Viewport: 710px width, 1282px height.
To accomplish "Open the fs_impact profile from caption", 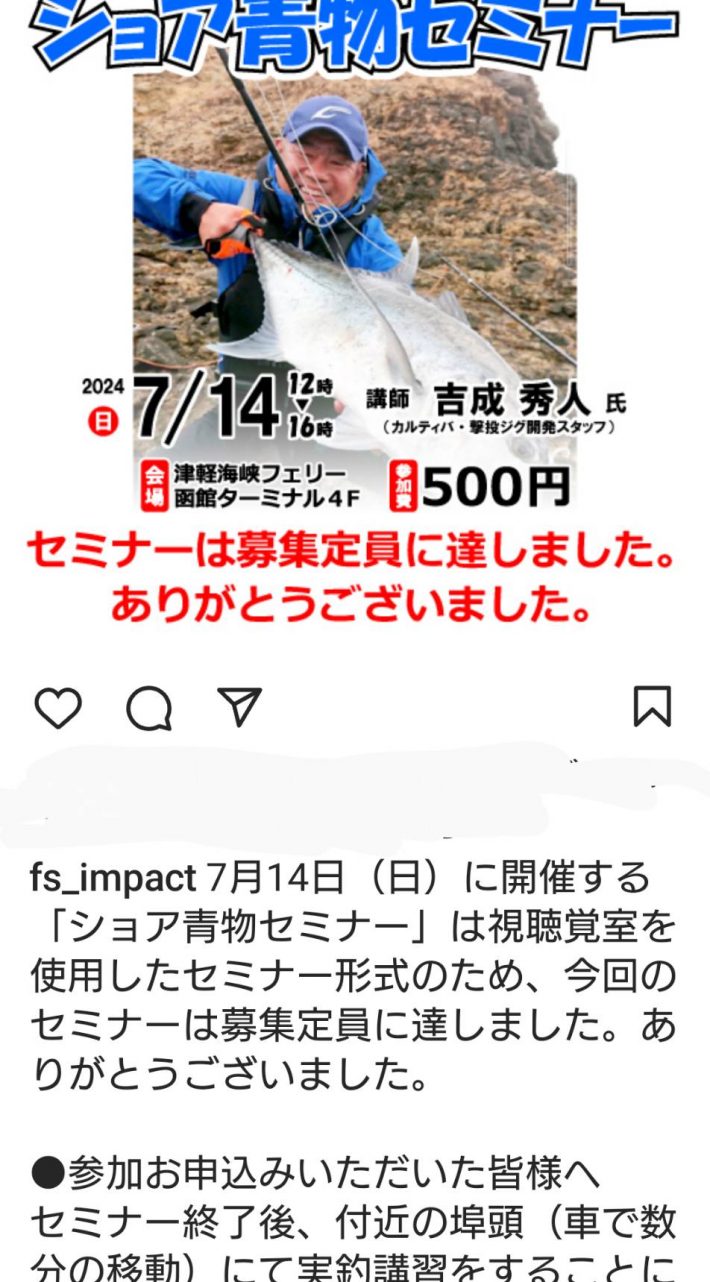I will click(x=112, y=878).
